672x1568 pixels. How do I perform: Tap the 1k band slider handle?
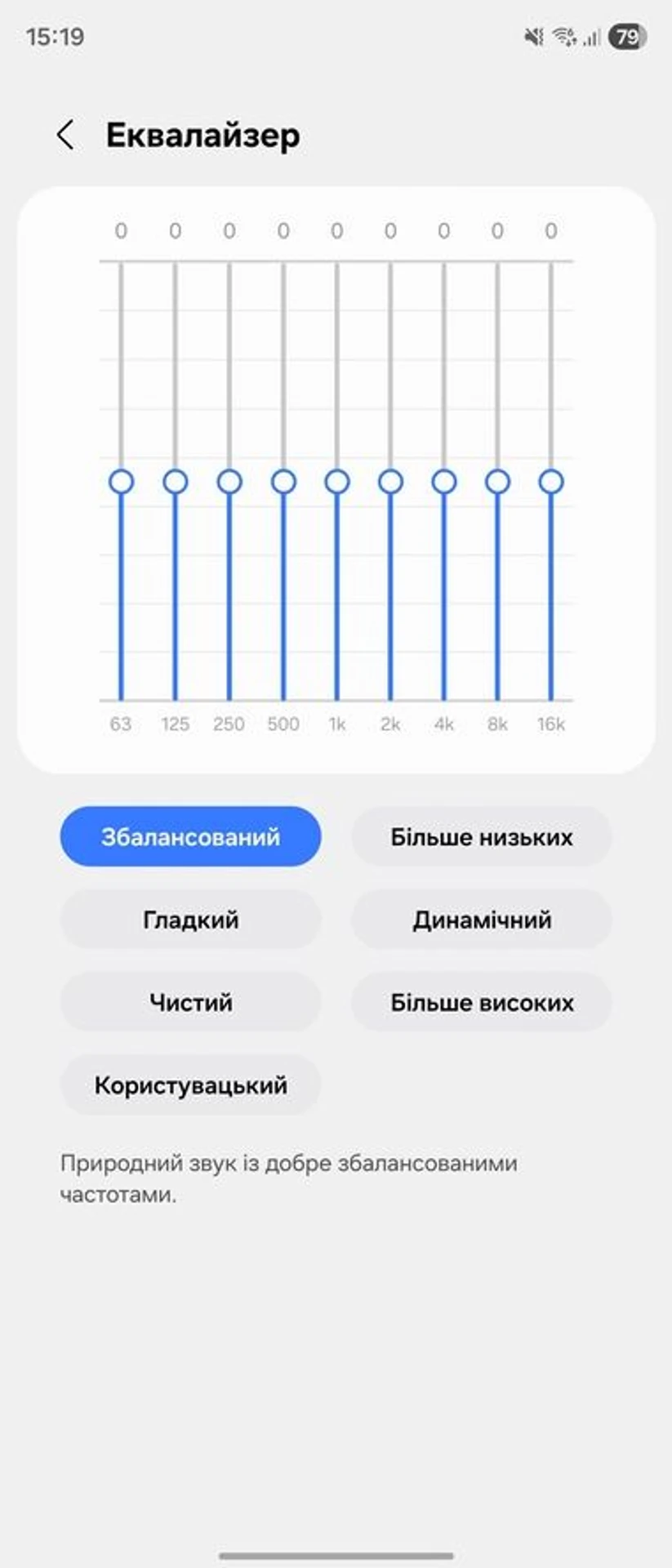(336, 482)
